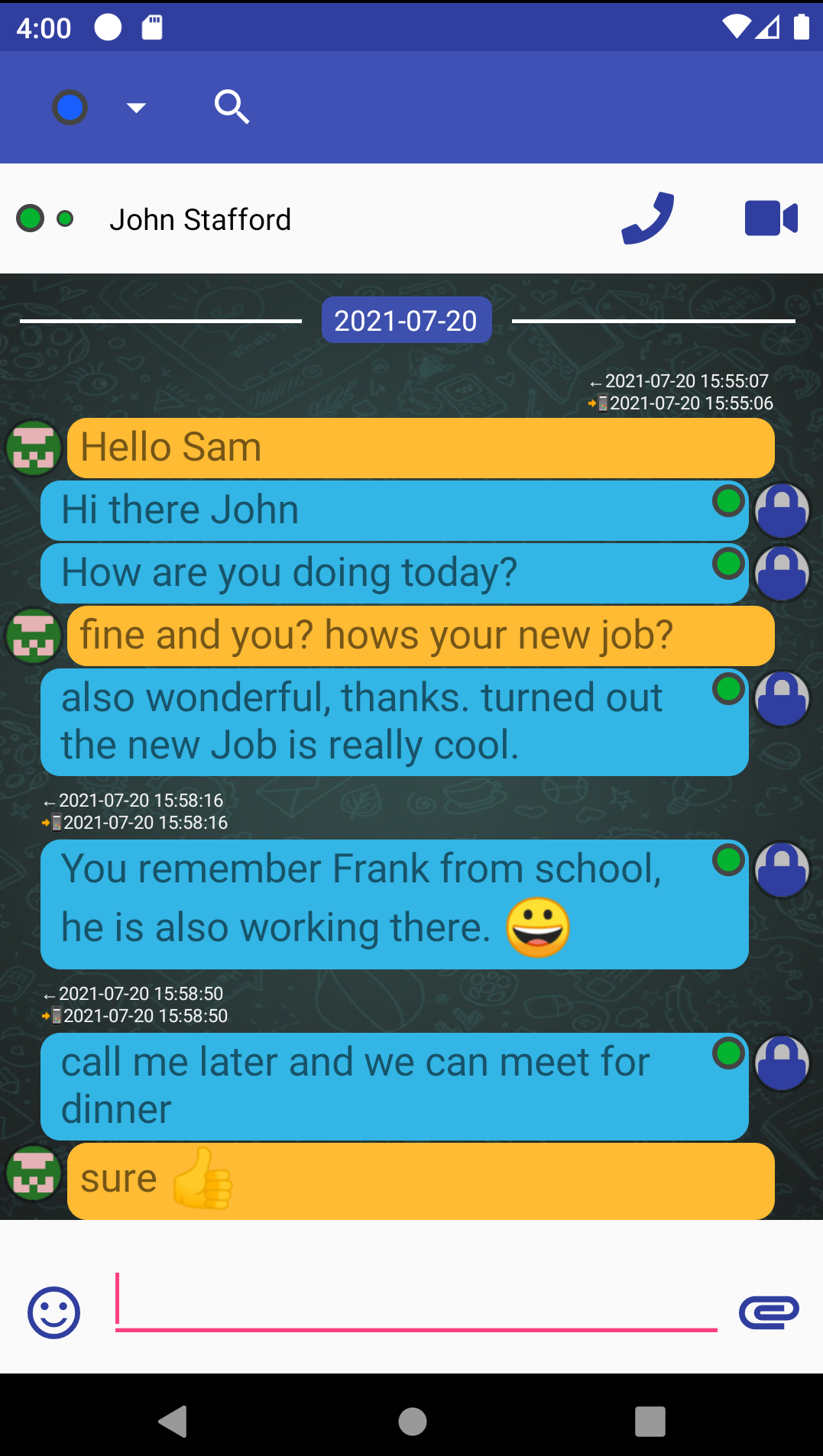
Task: Select the "call me later" dinner message
Action: point(382,1086)
